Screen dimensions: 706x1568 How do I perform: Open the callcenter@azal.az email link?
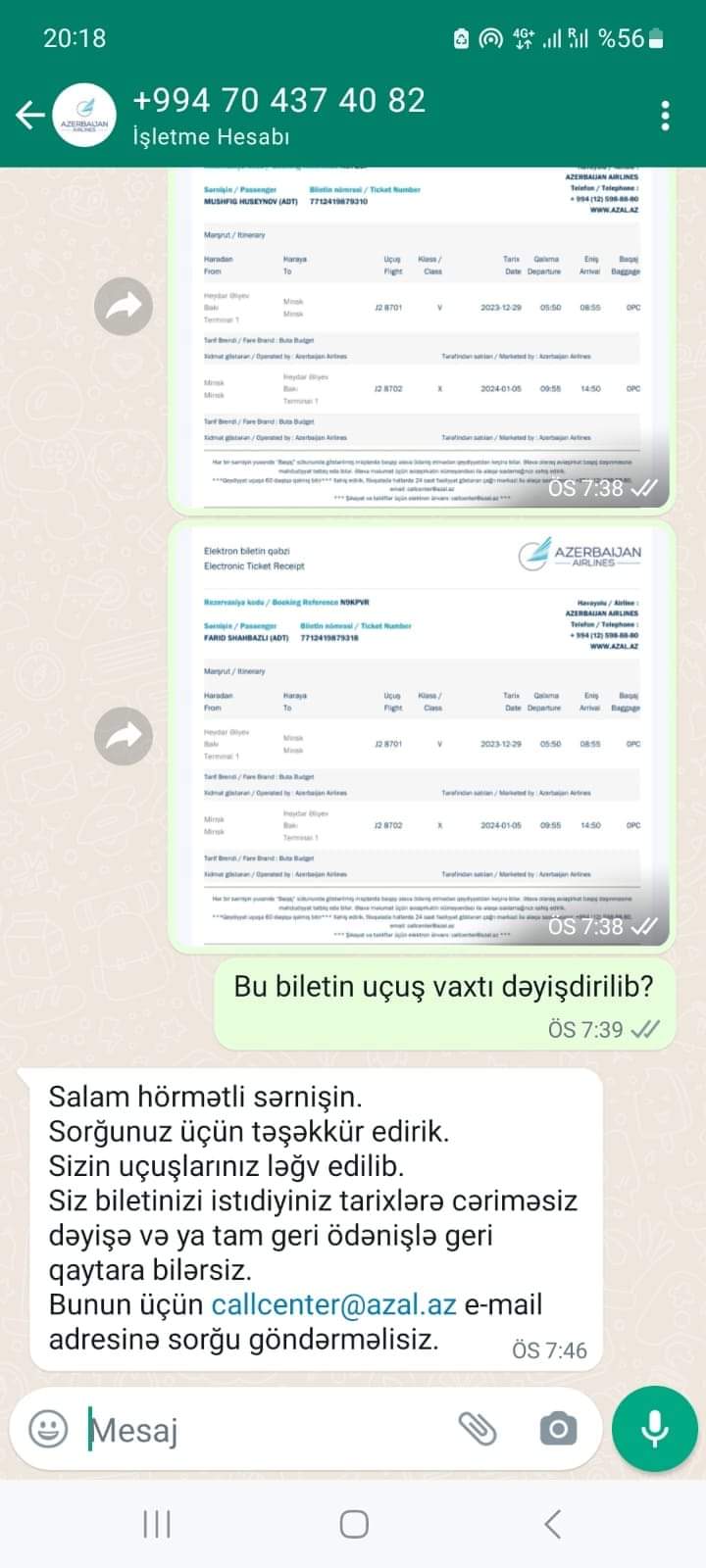pyautogui.click(x=334, y=1304)
